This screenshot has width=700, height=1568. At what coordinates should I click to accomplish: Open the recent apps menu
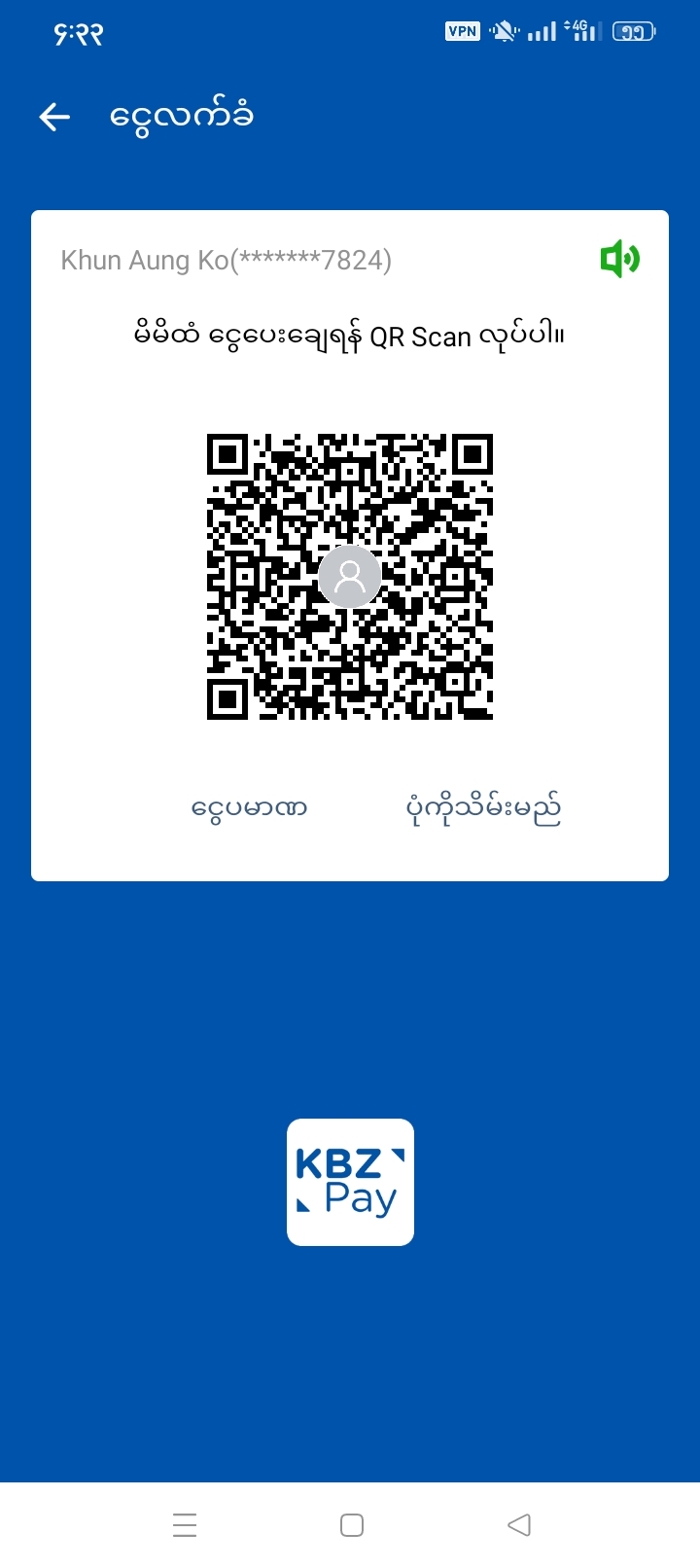coord(185,1524)
